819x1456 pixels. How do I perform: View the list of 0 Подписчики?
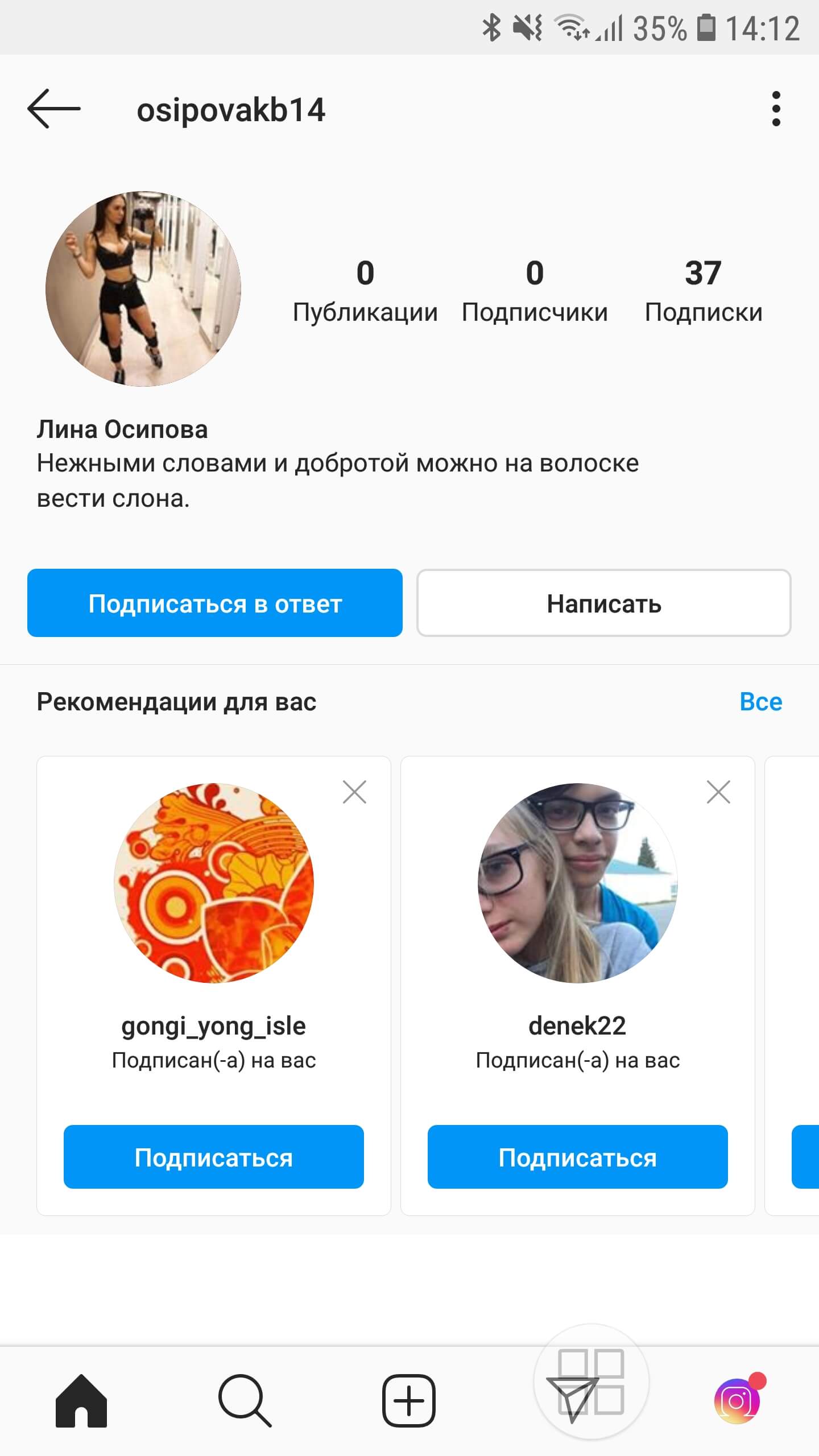534,291
